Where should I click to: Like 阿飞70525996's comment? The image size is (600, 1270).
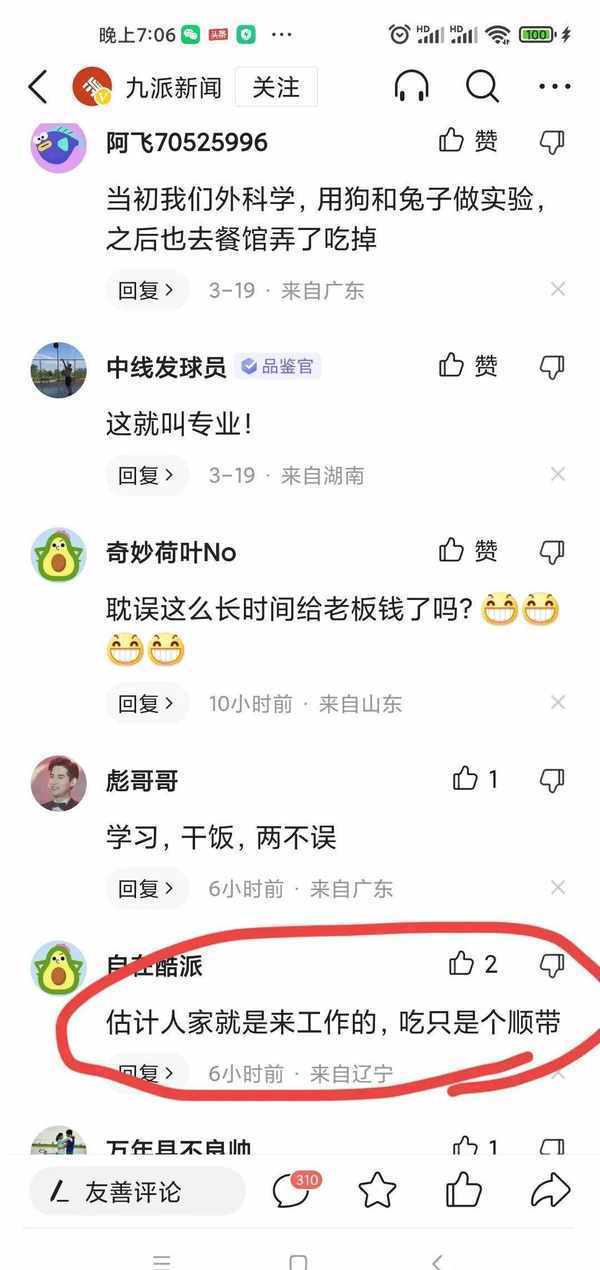tap(467, 142)
